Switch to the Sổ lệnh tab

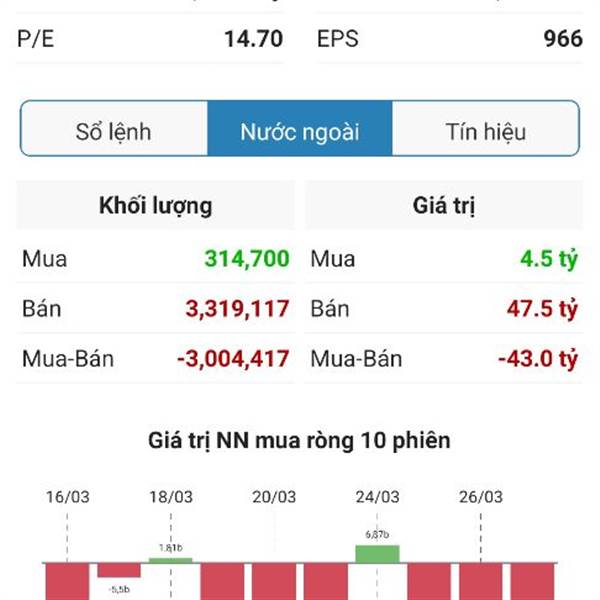point(114,131)
